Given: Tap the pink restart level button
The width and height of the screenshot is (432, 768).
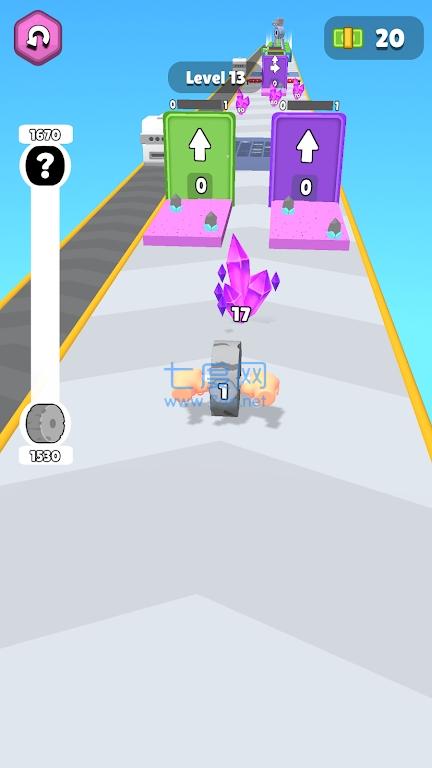Looking at the screenshot, I should pyautogui.click(x=38, y=38).
